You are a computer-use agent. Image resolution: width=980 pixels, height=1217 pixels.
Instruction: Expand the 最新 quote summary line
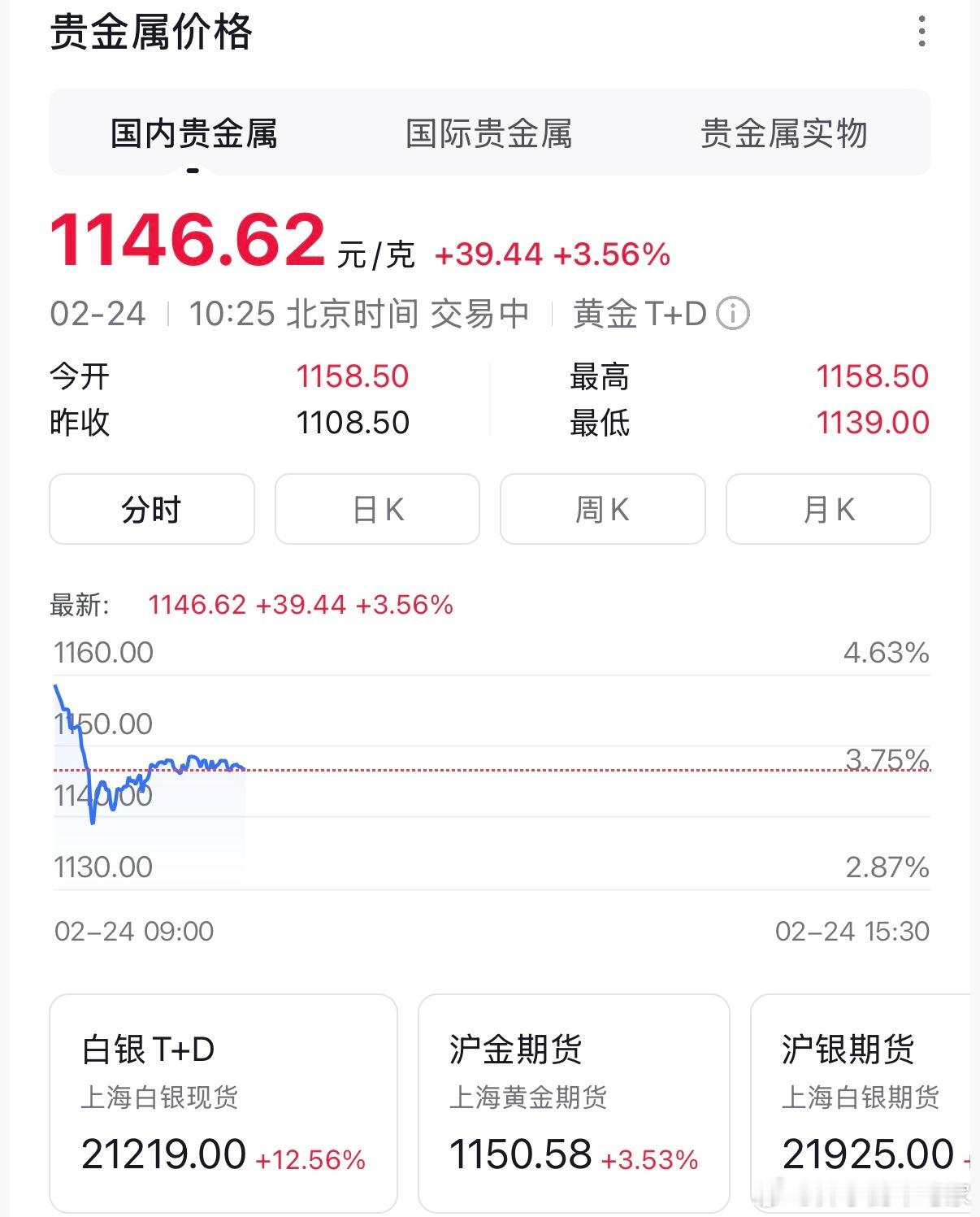pyautogui.click(x=244, y=603)
